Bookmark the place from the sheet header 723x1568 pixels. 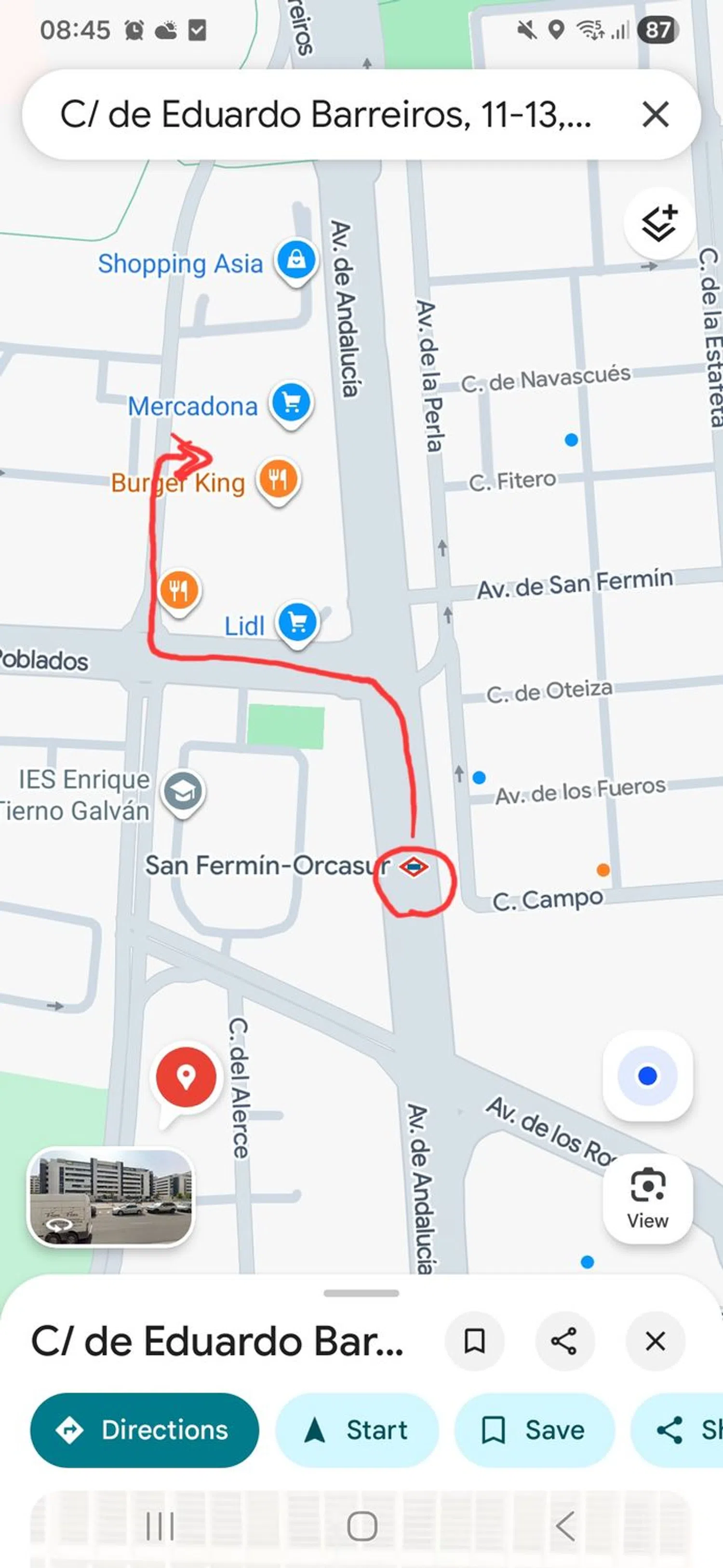[x=474, y=1341]
